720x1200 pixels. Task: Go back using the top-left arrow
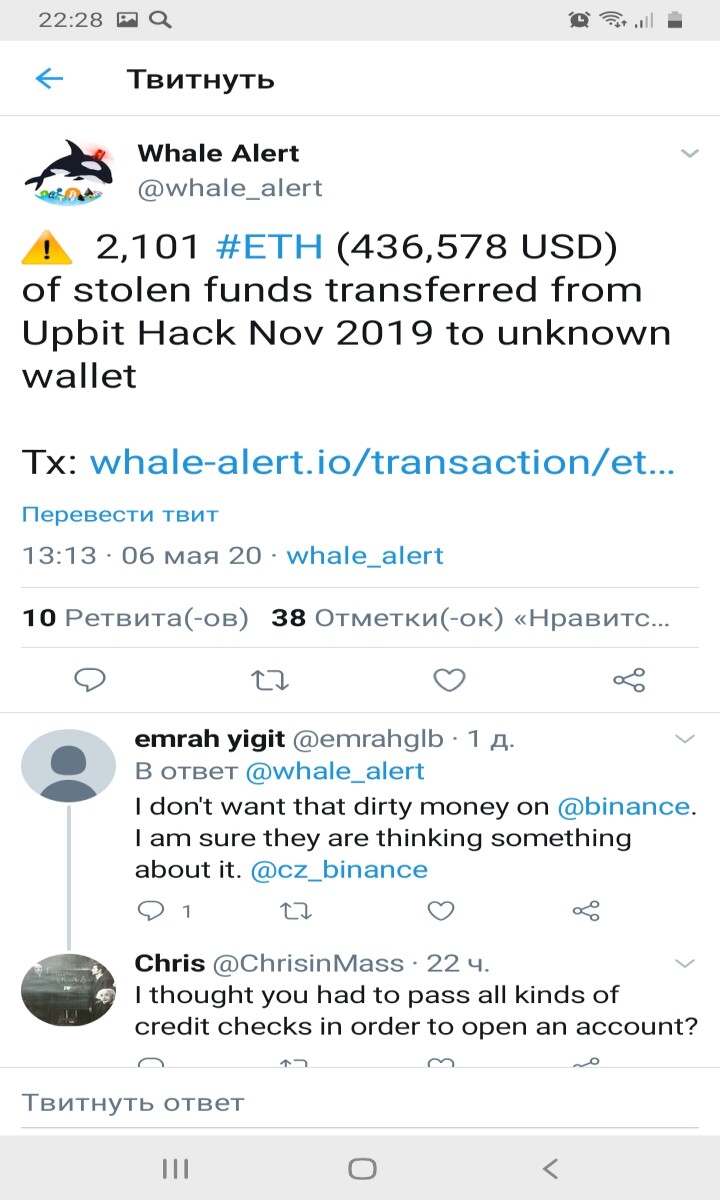tap(49, 79)
